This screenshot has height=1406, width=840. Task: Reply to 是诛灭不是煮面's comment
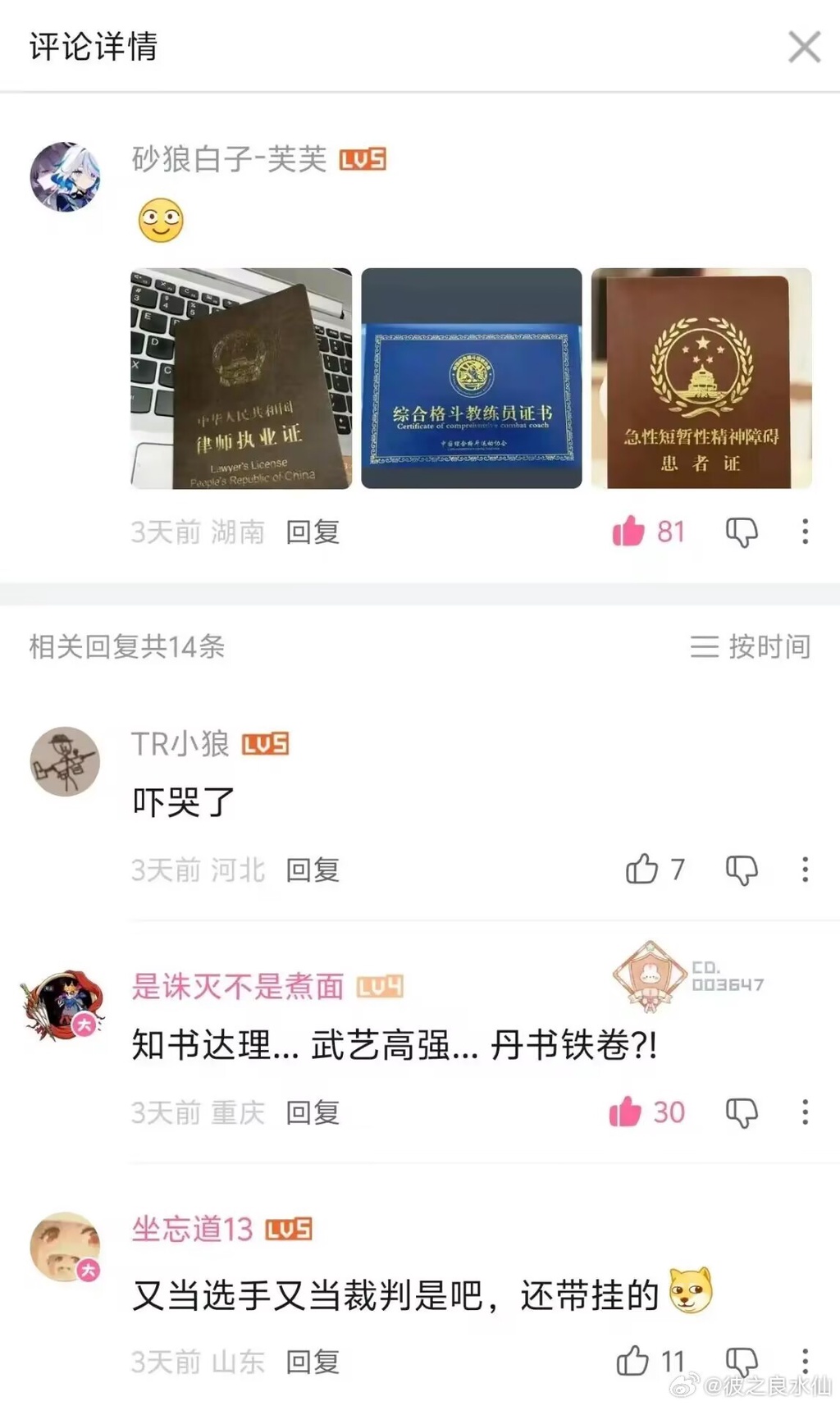click(313, 1113)
